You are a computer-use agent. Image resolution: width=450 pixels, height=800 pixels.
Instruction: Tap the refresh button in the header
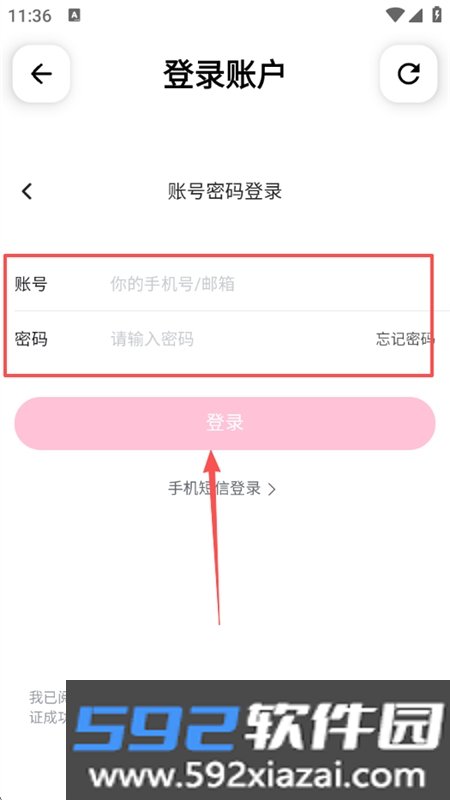click(x=409, y=74)
